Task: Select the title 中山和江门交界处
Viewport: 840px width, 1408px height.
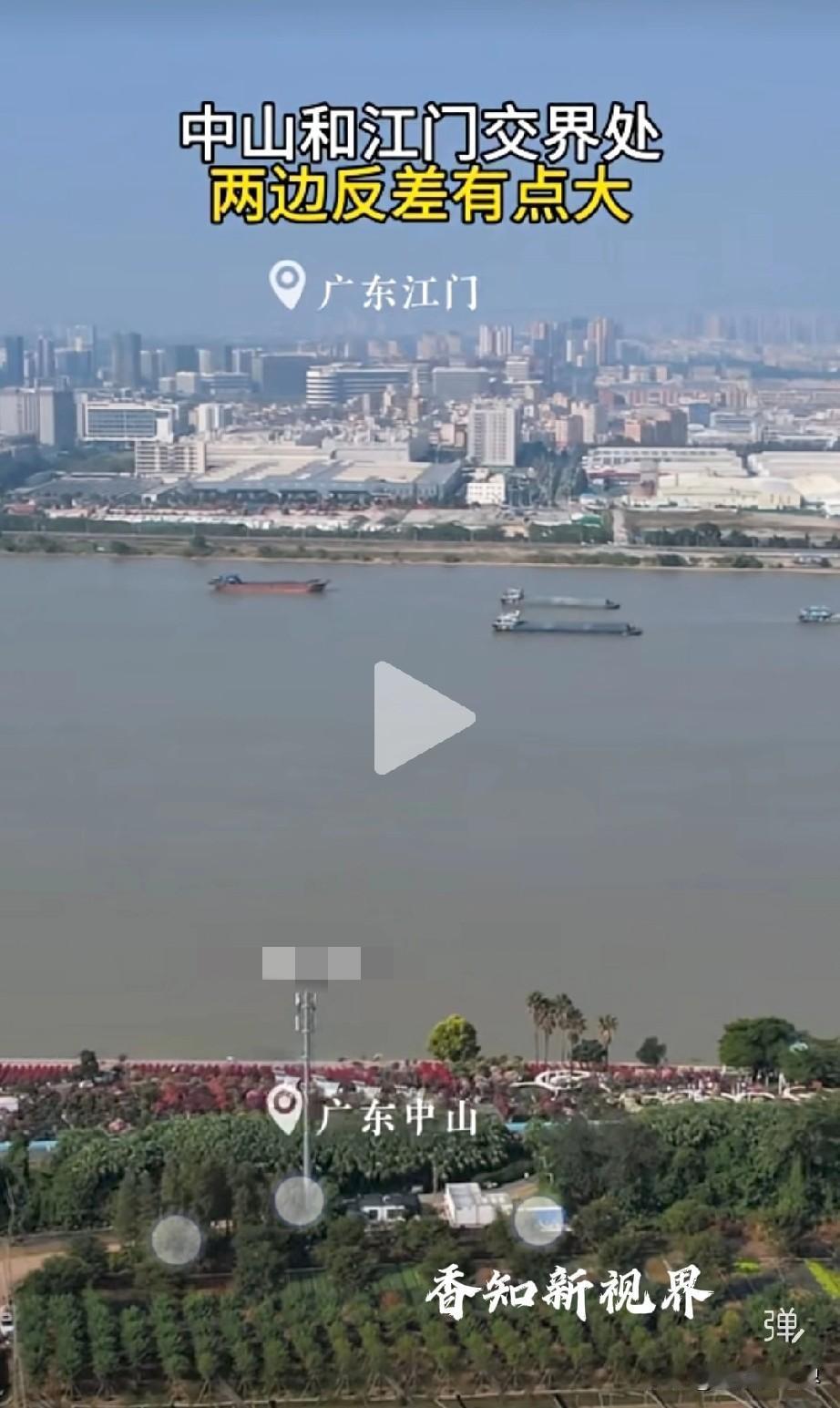Action: [x=420, y=135]
